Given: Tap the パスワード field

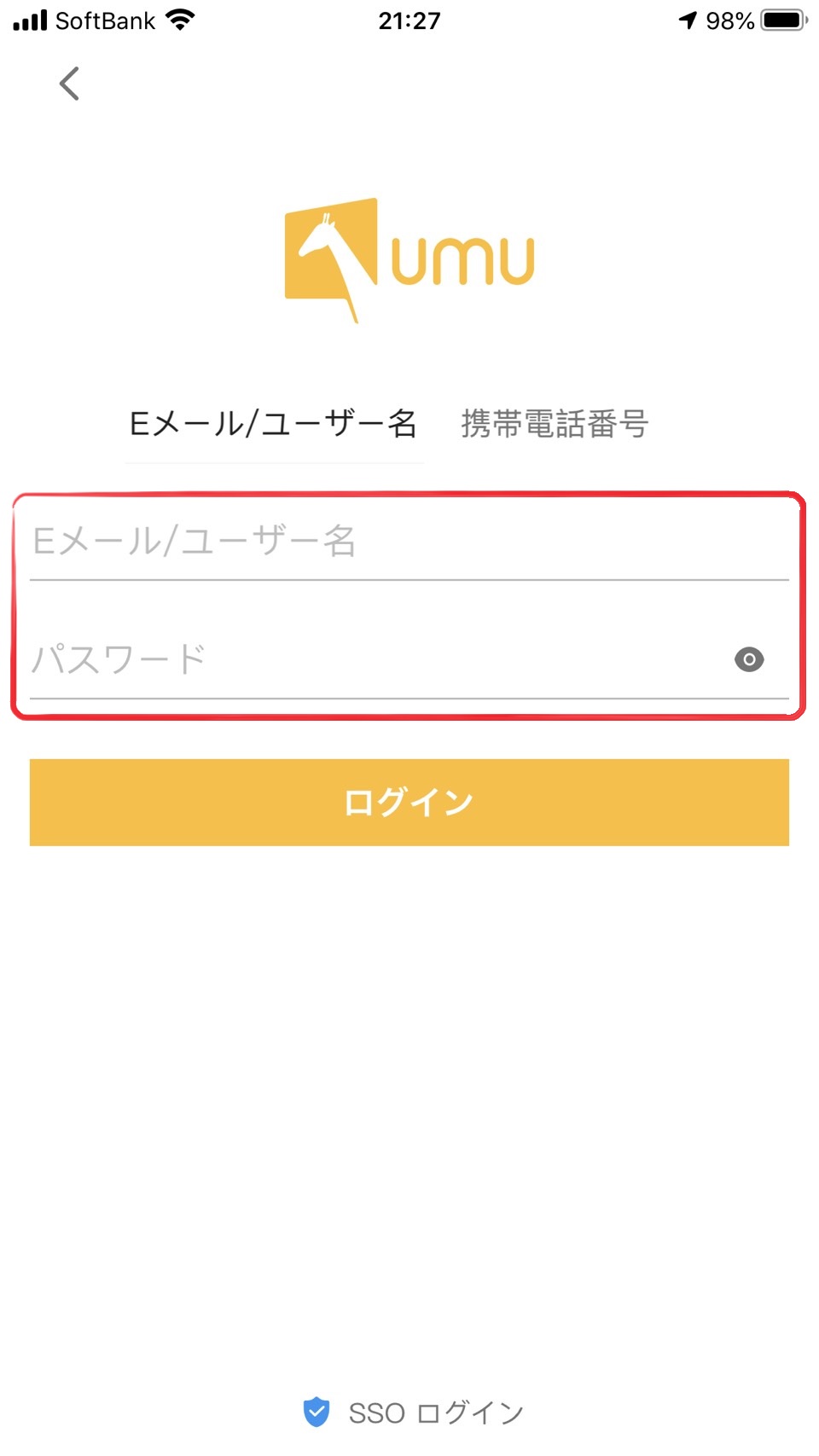Looking at the screenshot, I should coord(375,659).
